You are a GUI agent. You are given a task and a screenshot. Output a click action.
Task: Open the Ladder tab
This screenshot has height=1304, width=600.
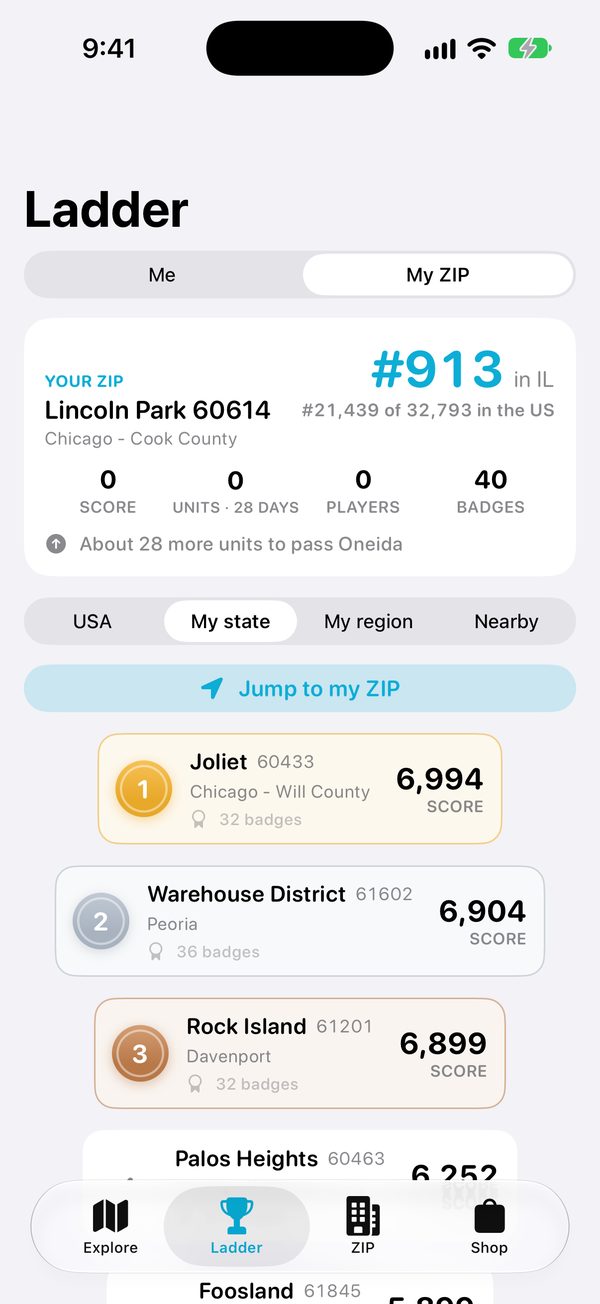pyautogui.click(x=237, y=1227)
